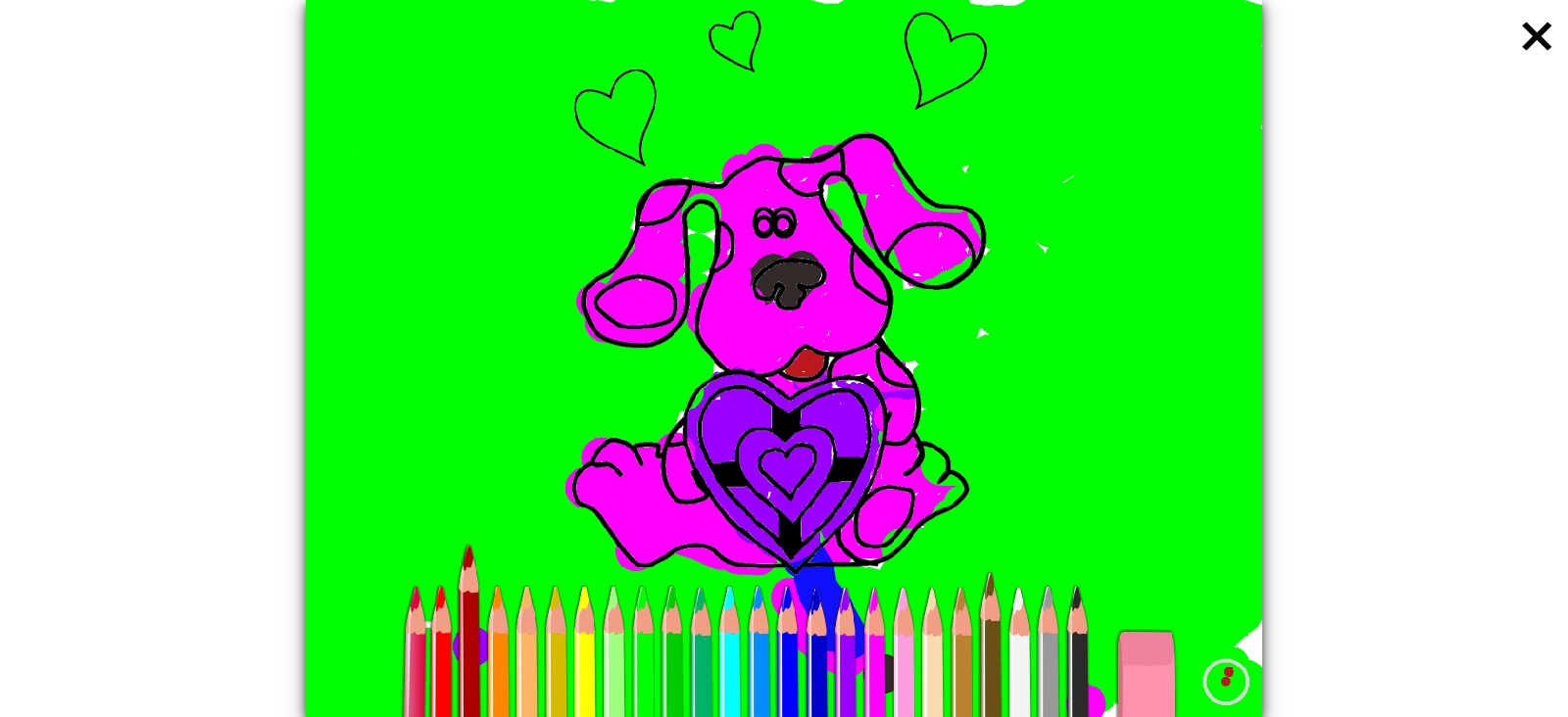This screenshot has height=717, width=1568.
Task: Close the coloring page
Action: [1536, 36]
